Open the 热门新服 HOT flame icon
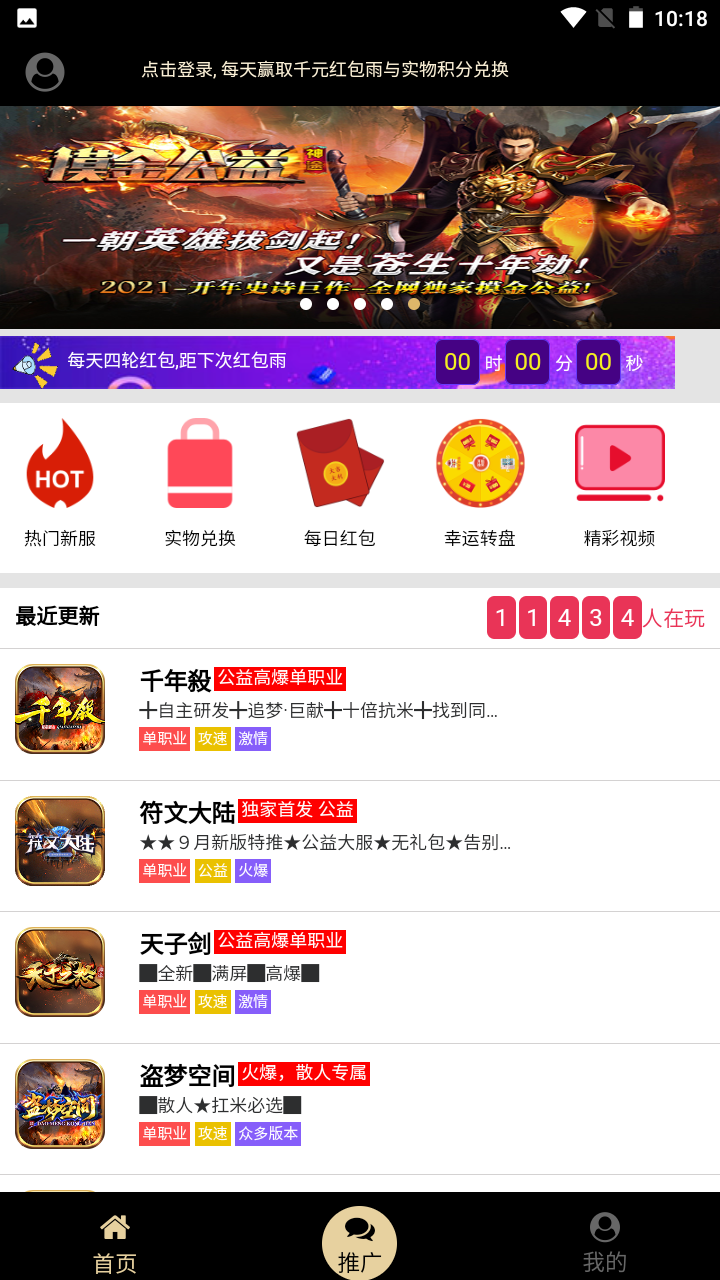Screen dimensions: 720x1280 (x=59, y=465)
